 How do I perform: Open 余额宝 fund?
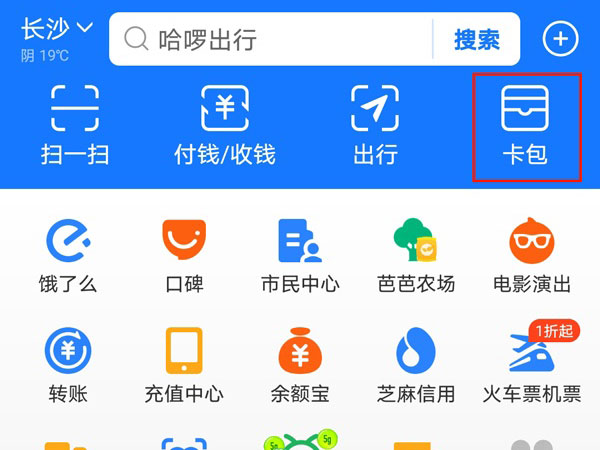tap(300, 365)
